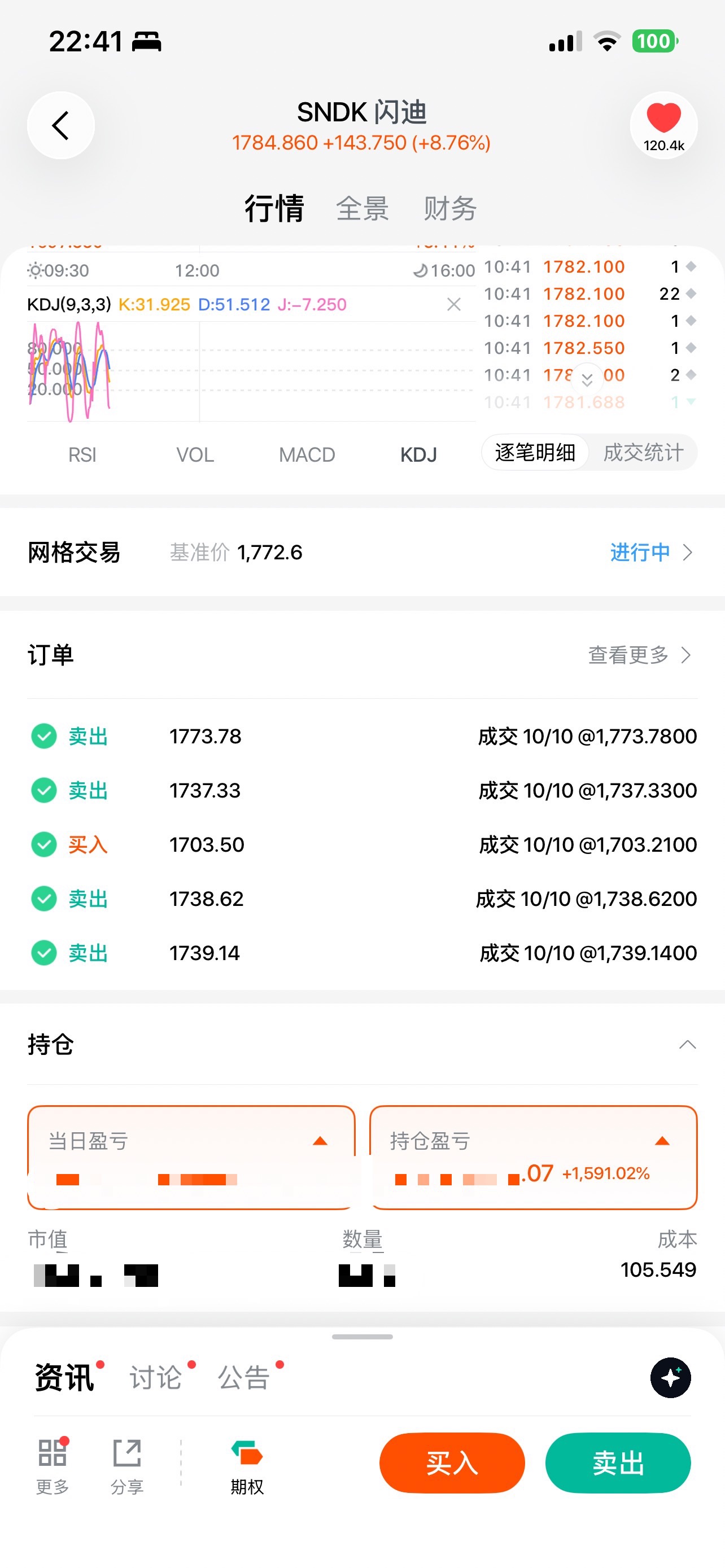Go back using the arrow button
This screenshot has height=1568, width=725.
click(61, 125)
